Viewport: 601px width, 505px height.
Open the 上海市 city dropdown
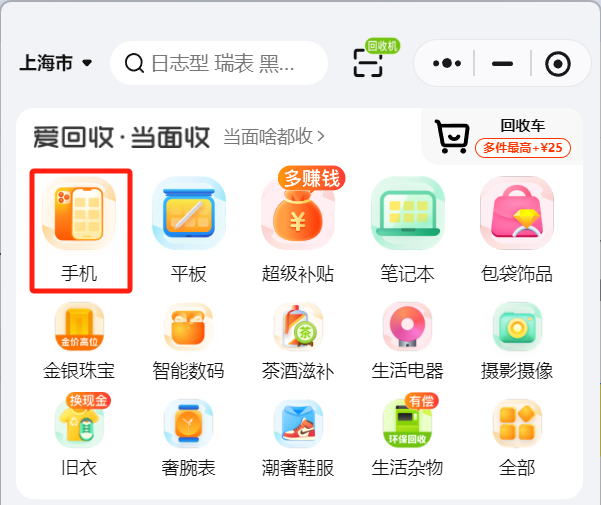click(56, 63)
